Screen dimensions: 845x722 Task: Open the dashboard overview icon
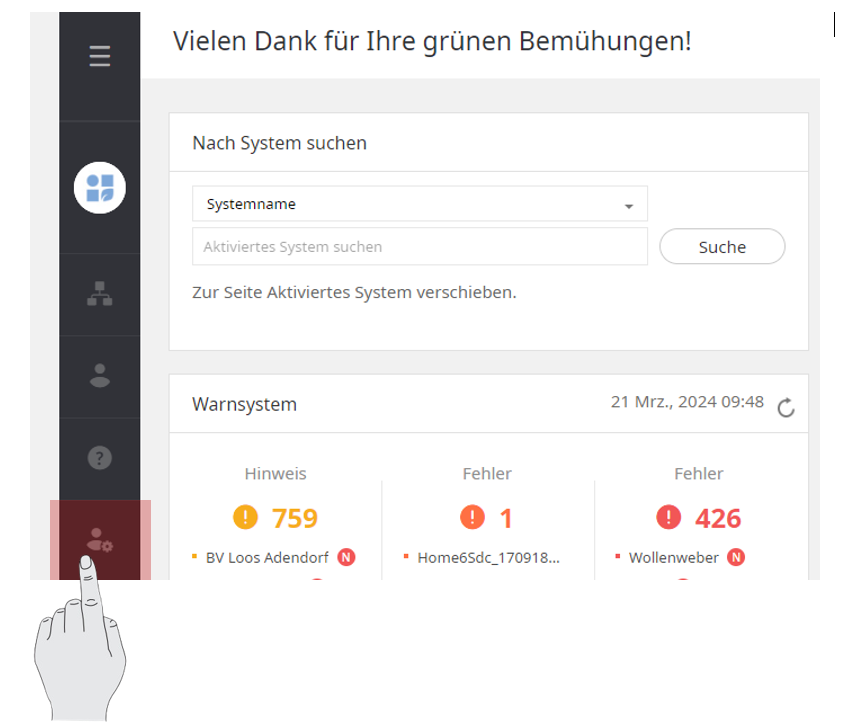tap(99, 187)
